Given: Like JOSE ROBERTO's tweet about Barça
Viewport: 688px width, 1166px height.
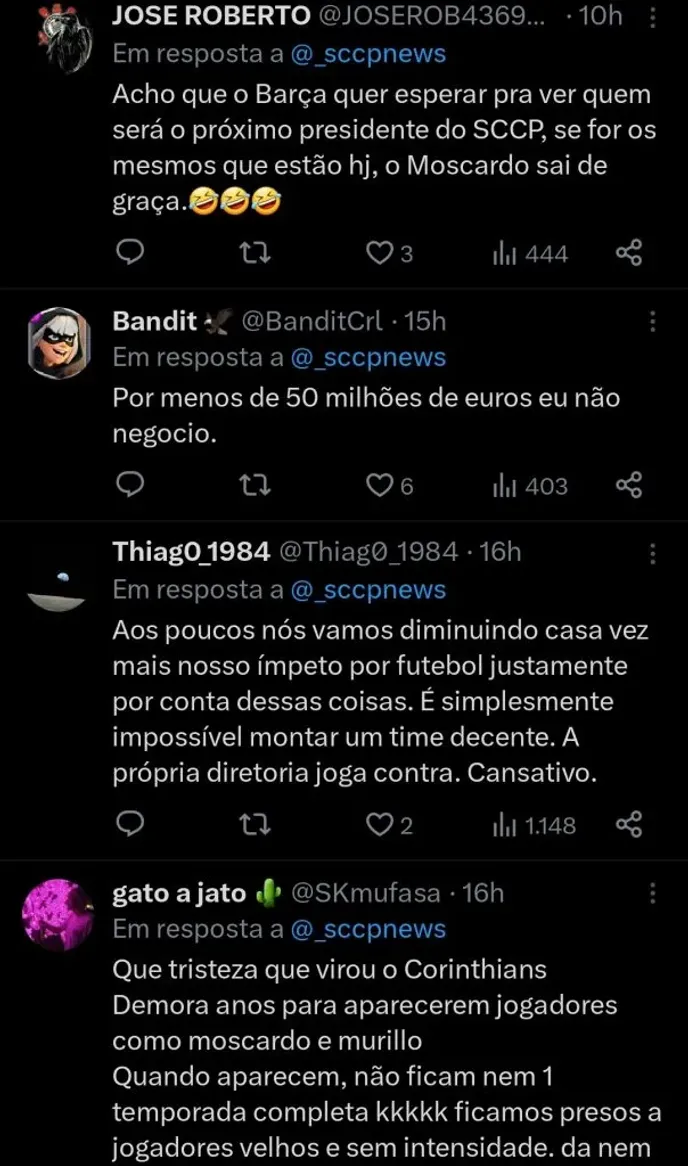Looking at the screenshot, I should [380, 253].
